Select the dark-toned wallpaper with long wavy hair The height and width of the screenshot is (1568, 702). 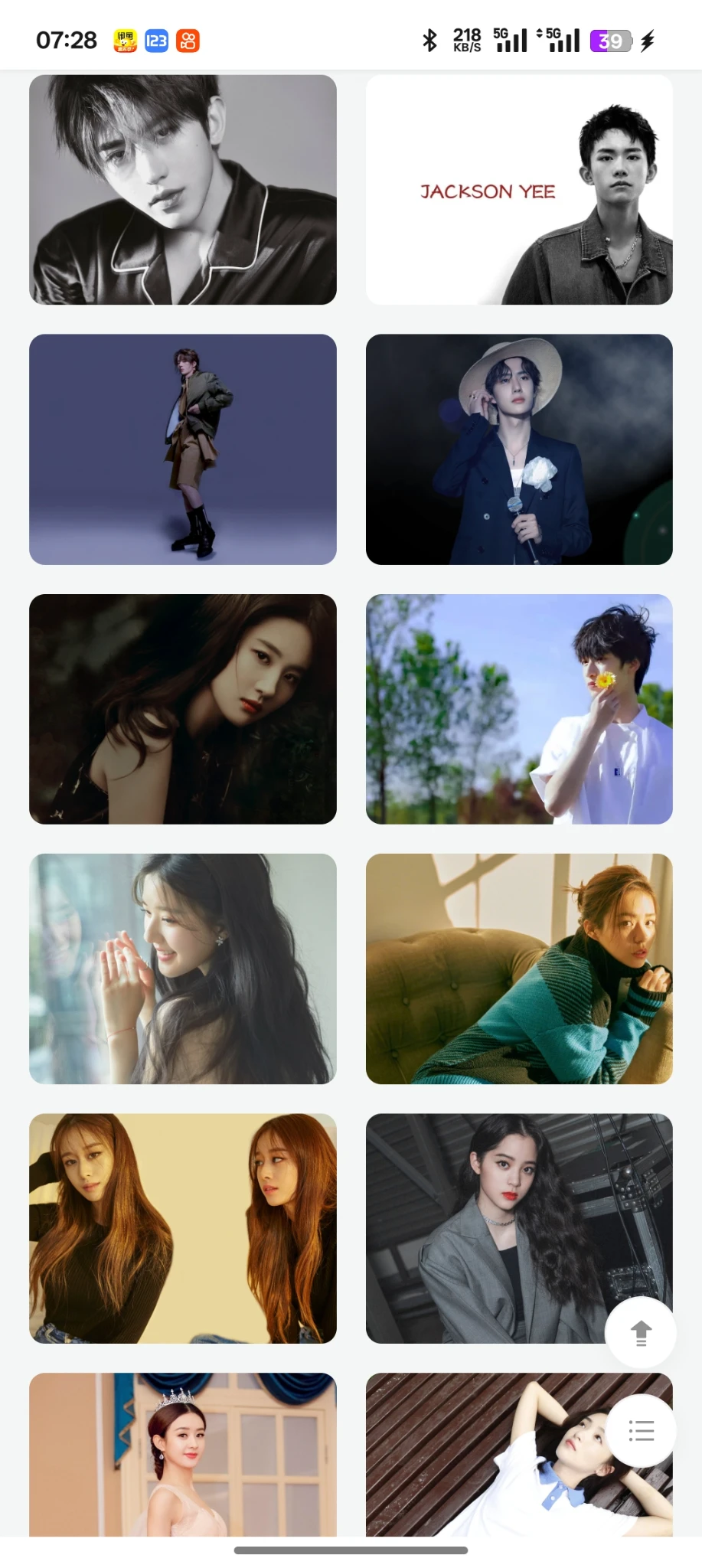tap(182, 709)
